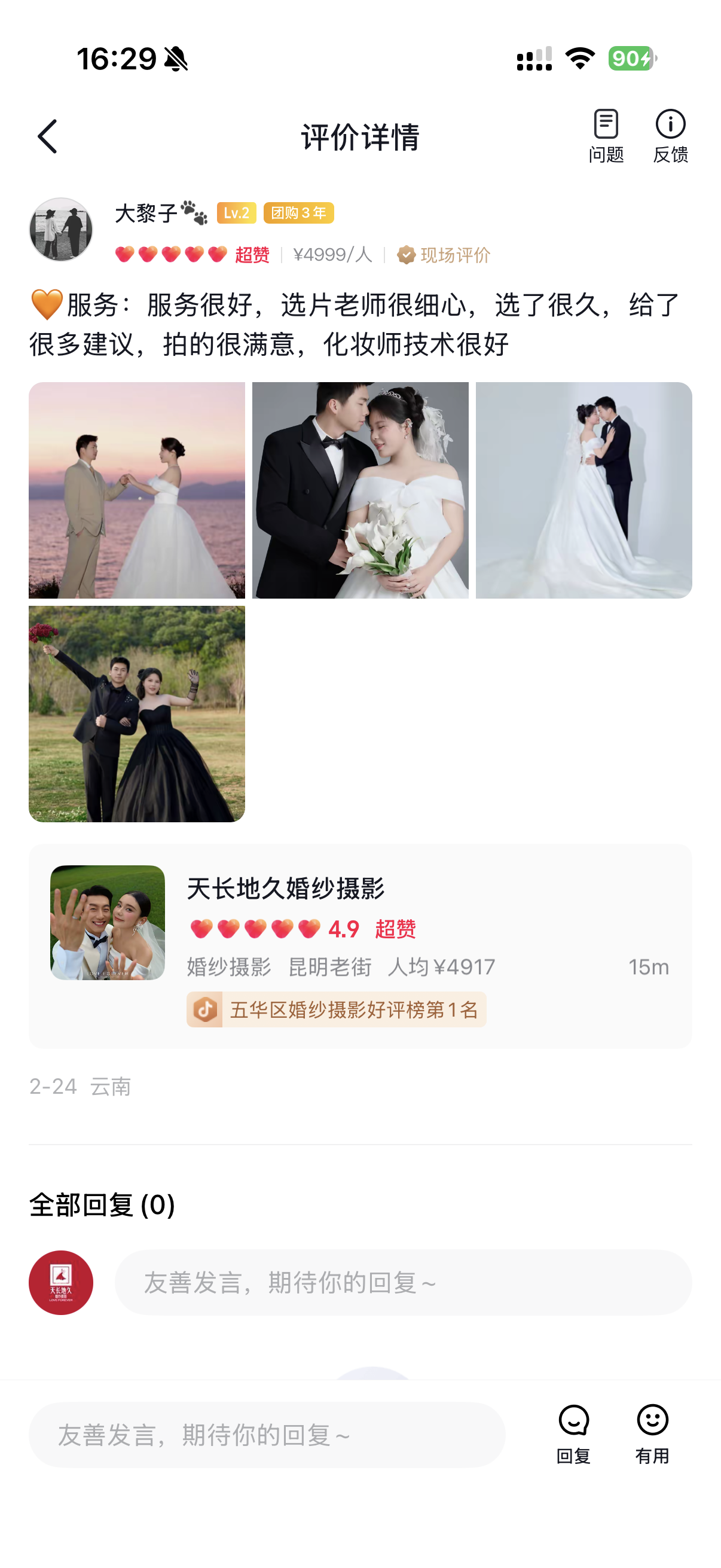The width and height of the screenshot is (721, 1568).
Task: Go back from review details
Action: 47,136
